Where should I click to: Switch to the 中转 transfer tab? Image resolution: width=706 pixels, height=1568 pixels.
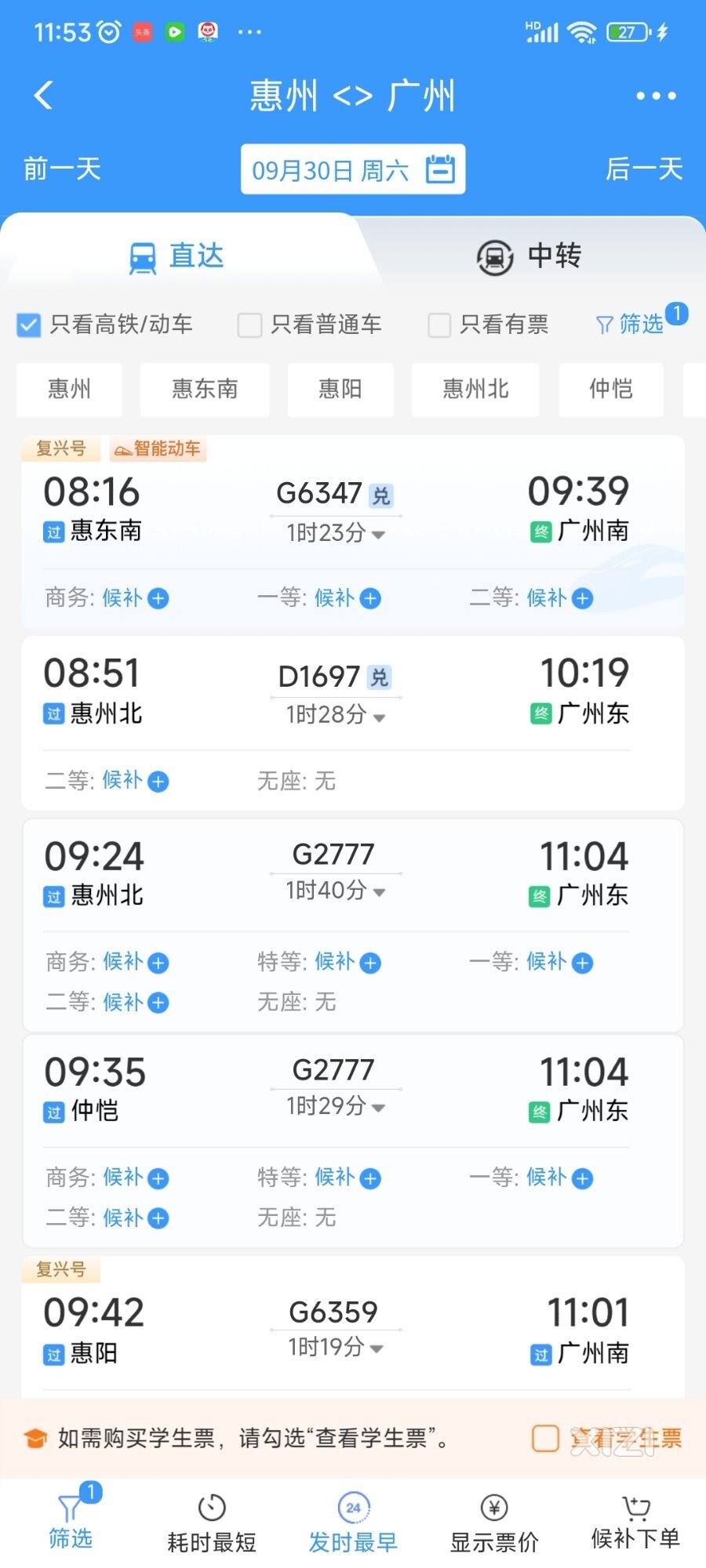coord(529,256)
